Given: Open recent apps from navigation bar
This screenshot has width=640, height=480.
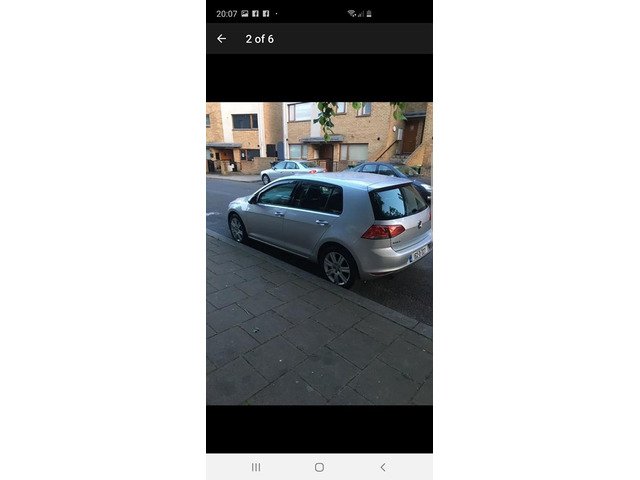Looking at the screenshot, I should 256,467.
